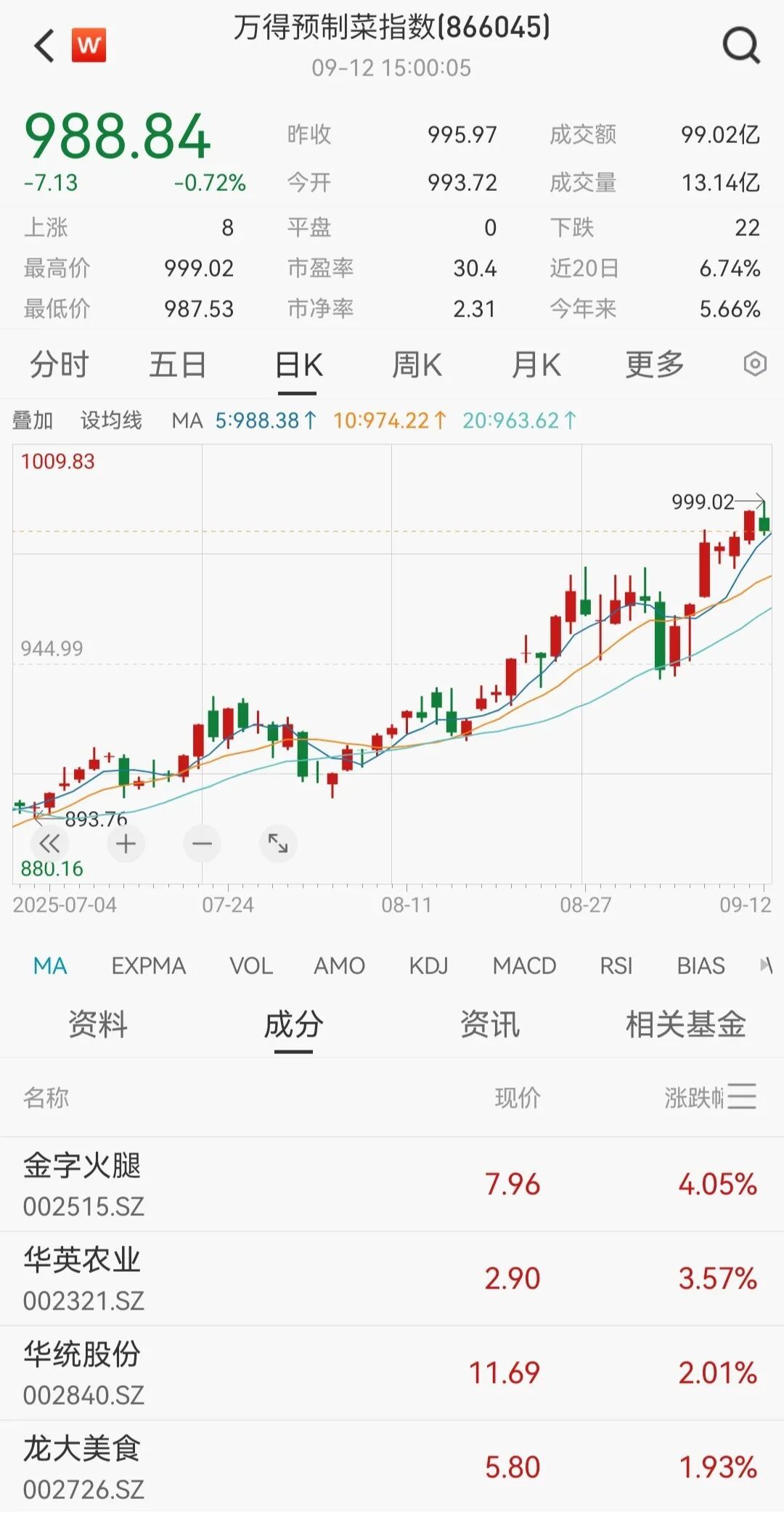
Task: Switch to the 分时 chart tab
Action: point(59,364)
